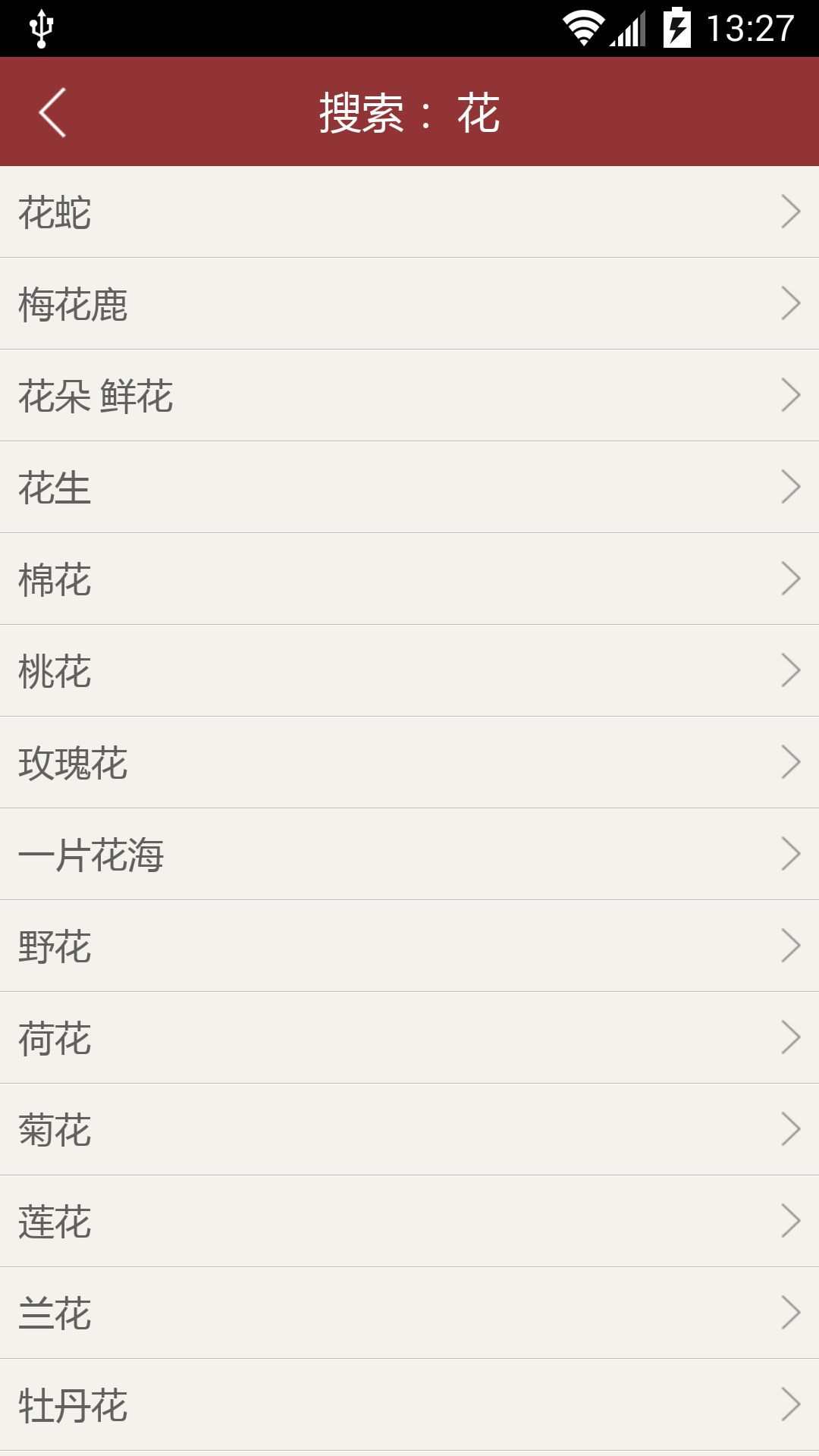This screenshot has width=819, height=1456.
Task: Choose 玫瑰花 from the results
Action: (x=409, y=763)
